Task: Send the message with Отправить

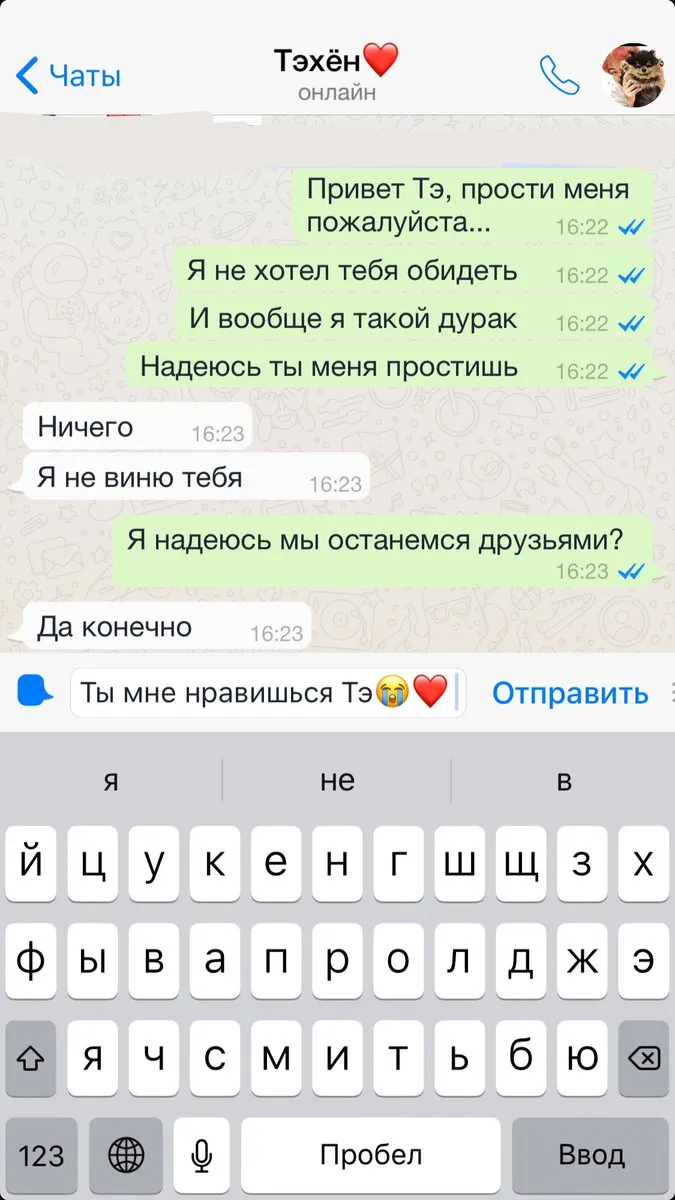Action: click(x=570, y=692)
